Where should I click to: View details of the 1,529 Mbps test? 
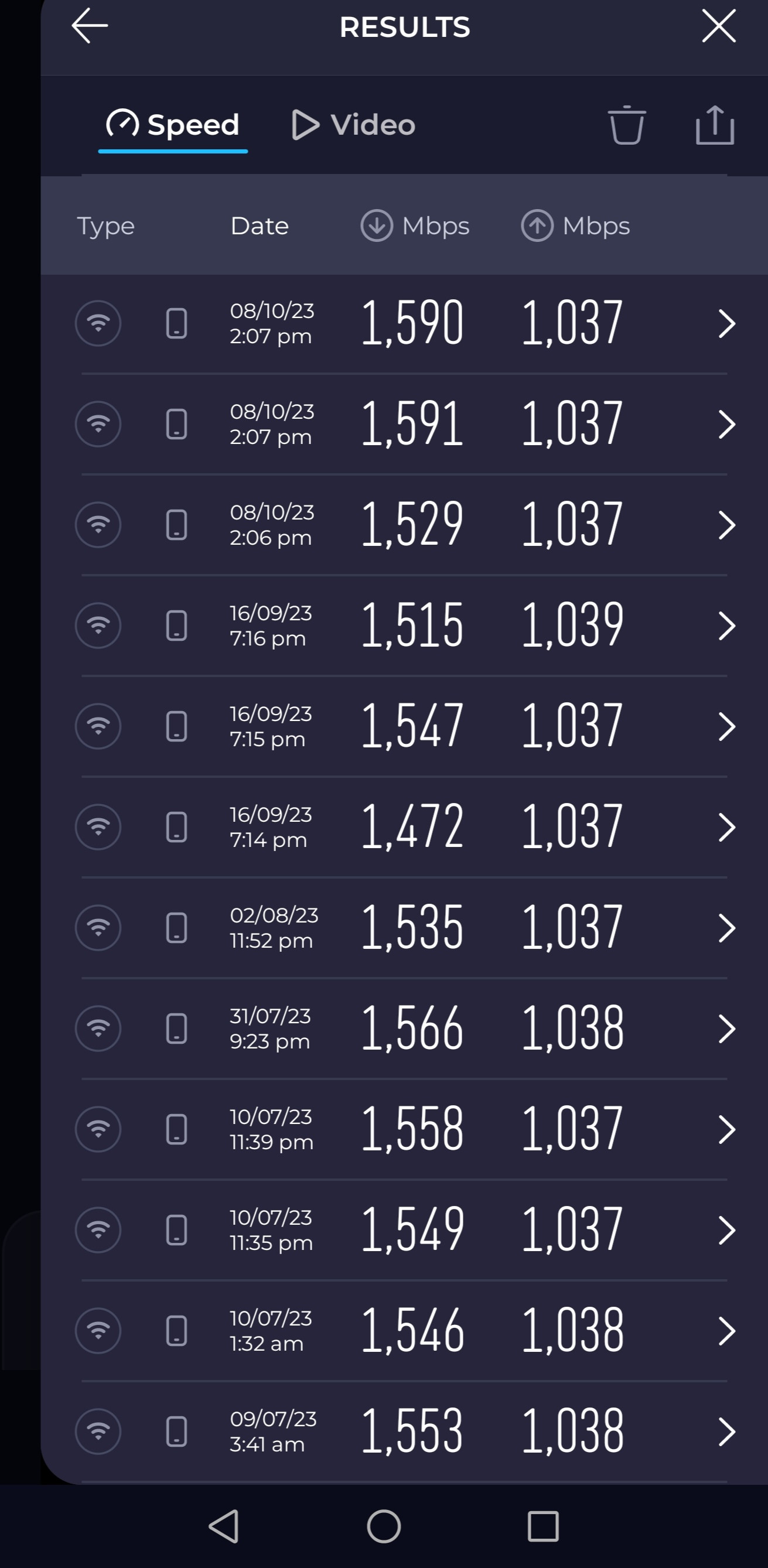[404, 525]
